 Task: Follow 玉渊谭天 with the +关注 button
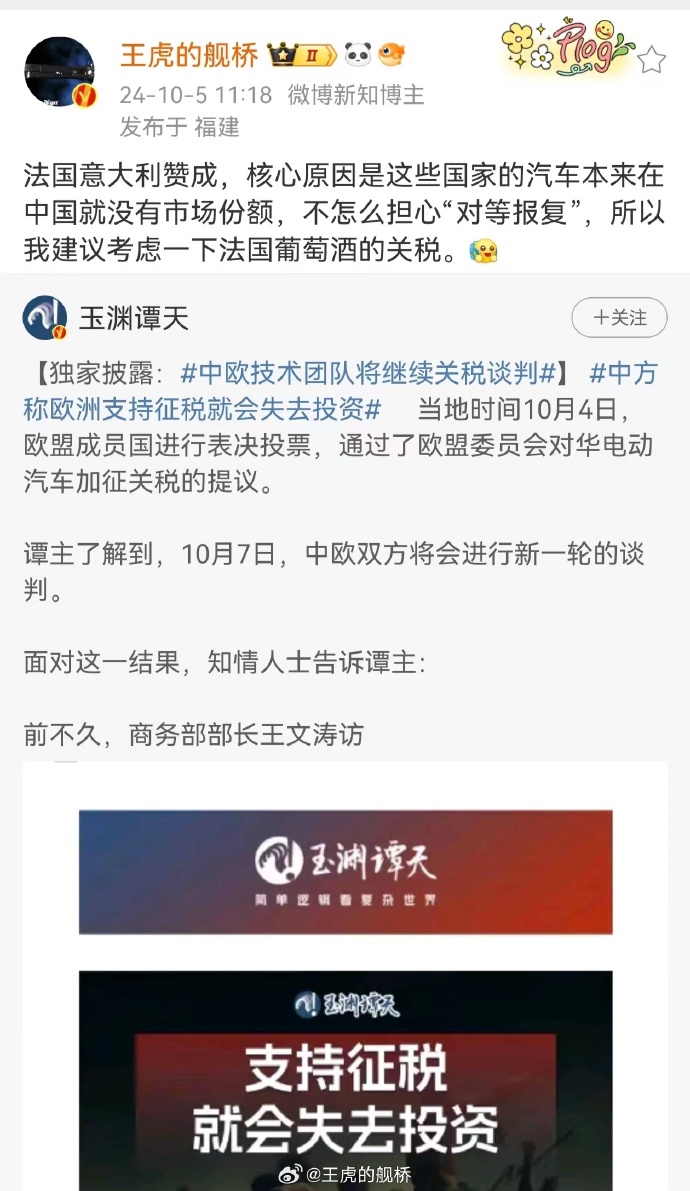pos(619,318)
